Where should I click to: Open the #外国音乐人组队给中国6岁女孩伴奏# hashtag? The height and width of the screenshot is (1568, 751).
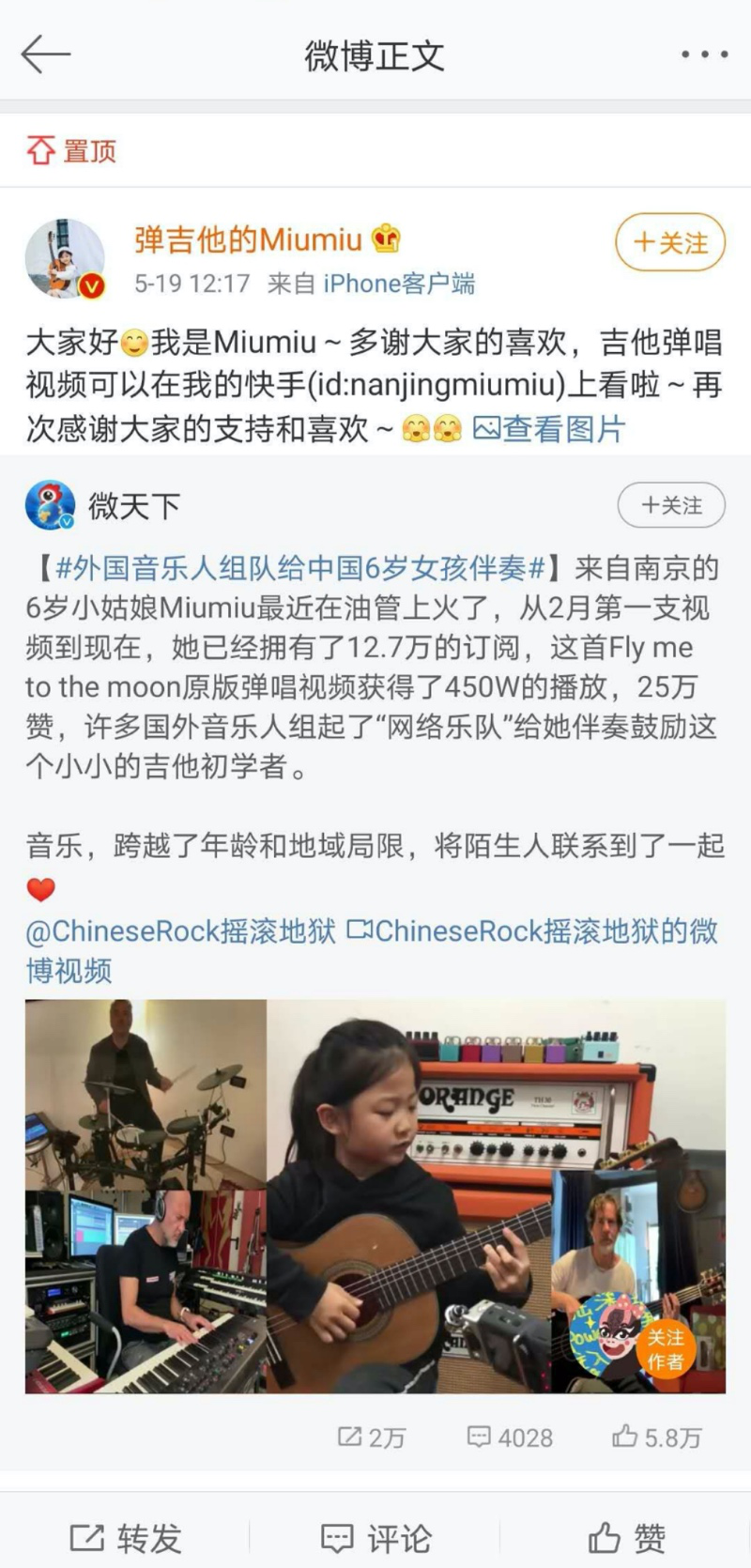[x=300, y=569]
